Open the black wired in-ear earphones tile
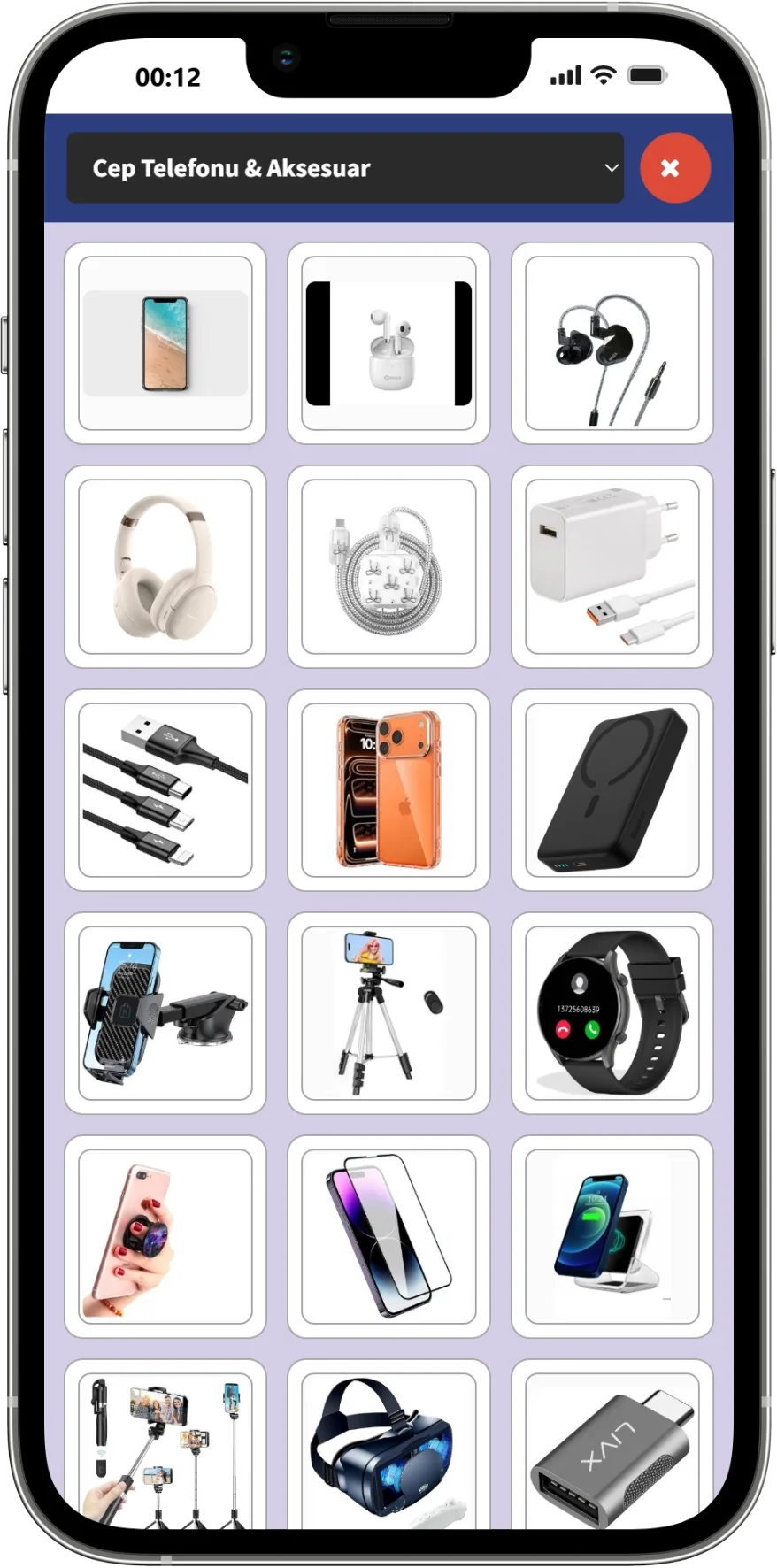This screenshot has width=777, height=1568. [612, 343]
